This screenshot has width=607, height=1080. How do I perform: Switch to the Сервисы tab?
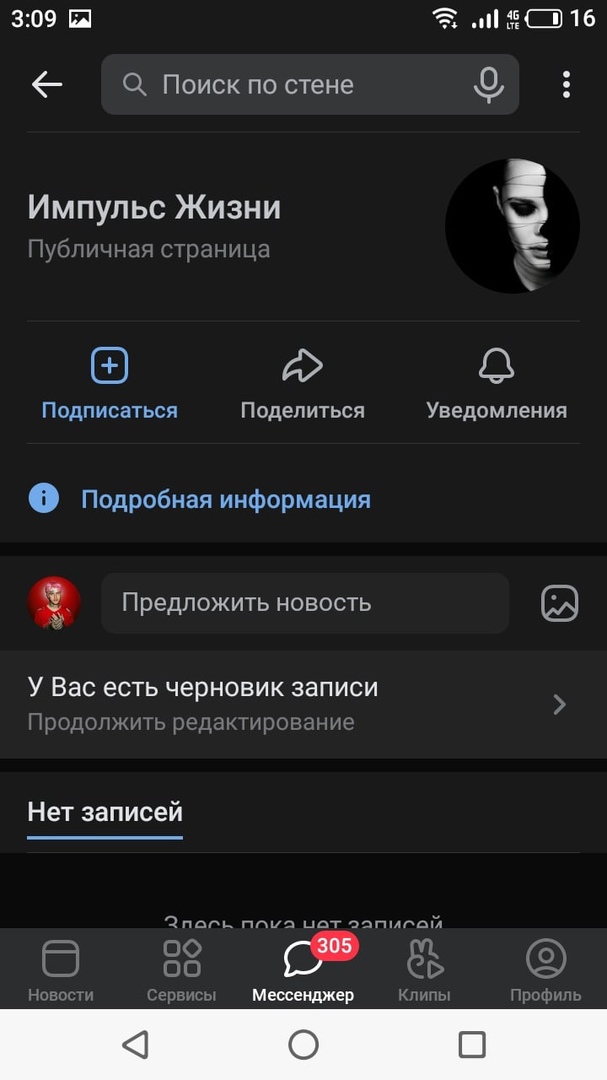pyautogui.click(x=181, y=970)
